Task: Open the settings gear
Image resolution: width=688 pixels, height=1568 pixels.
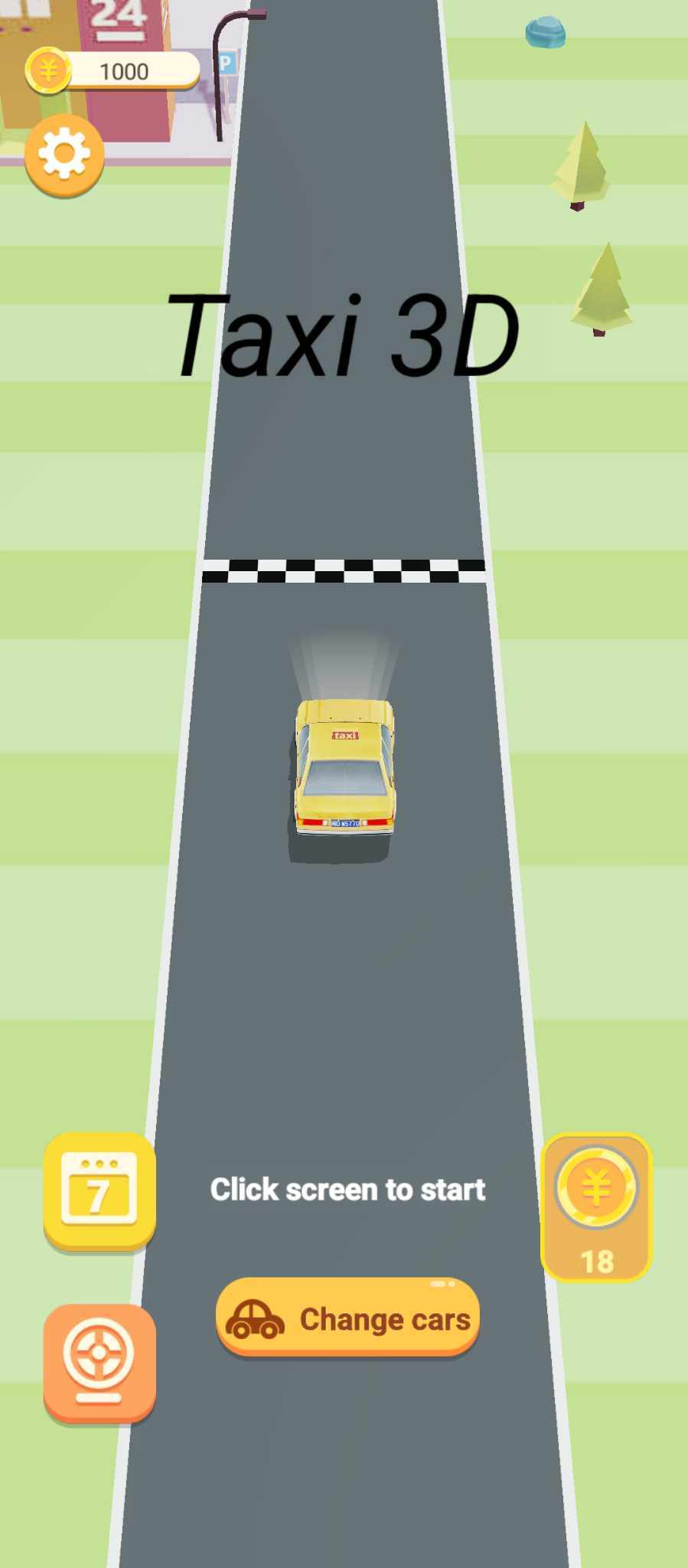Action: coord(64,155)
